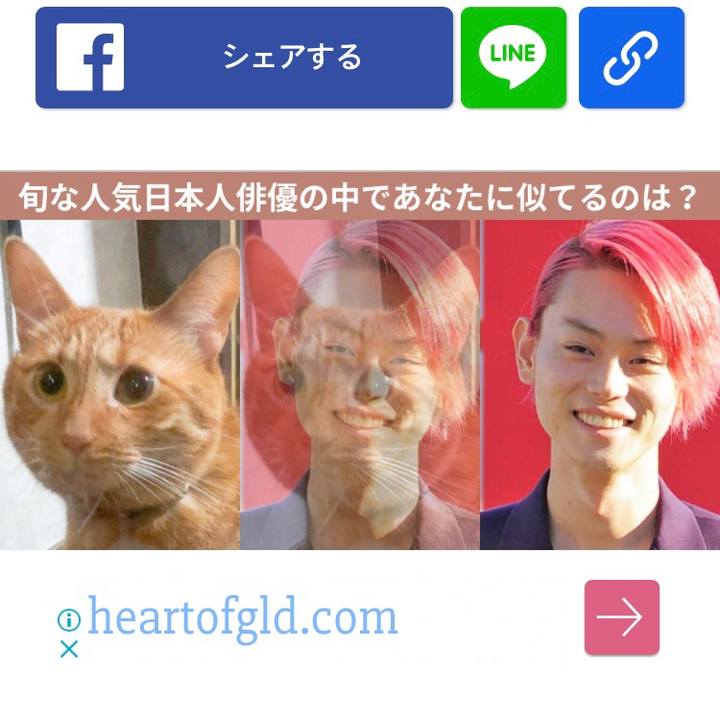Share via the LINE button
Viewport: 720px width, 720px height.
pyautogui.click(x=513, y=58)
